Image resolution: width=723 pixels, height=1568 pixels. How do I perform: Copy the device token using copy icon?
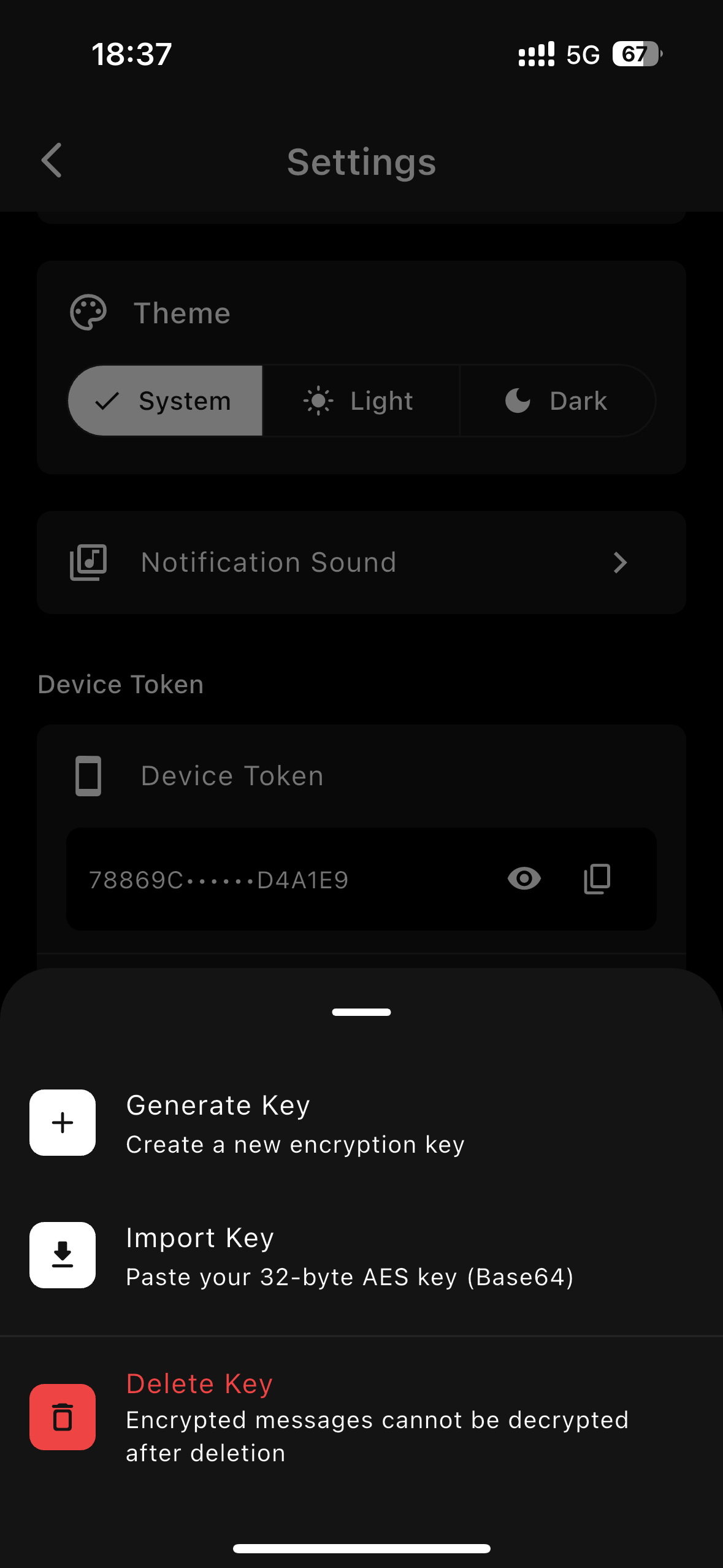tap(597, 879)
